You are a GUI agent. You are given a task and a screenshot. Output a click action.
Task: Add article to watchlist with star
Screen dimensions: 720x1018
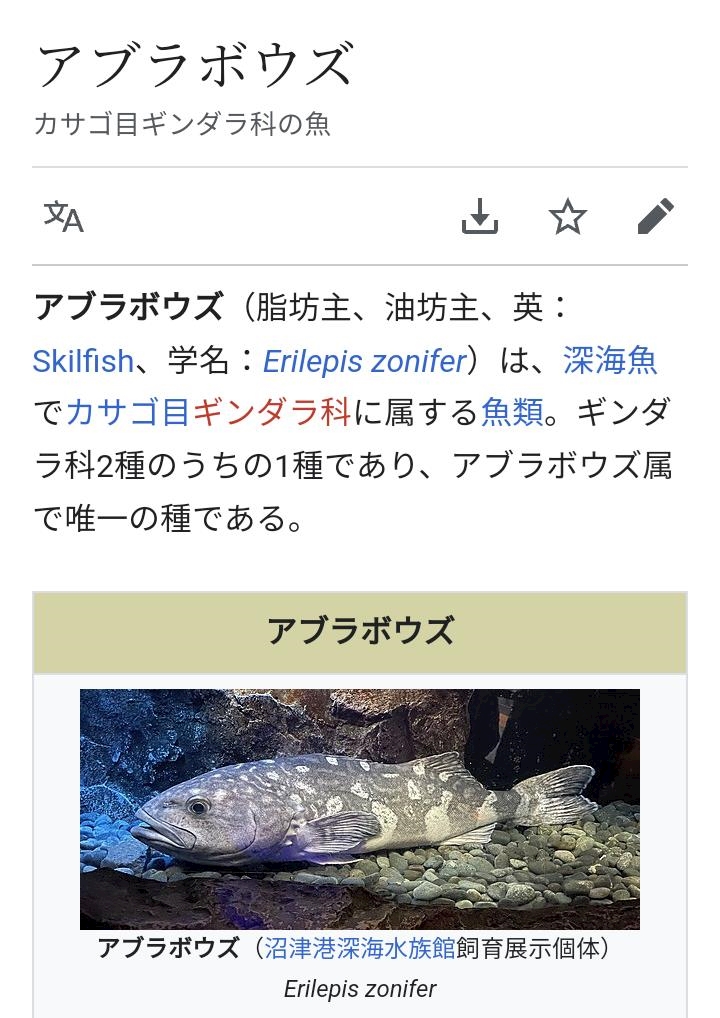click(568, 216)
